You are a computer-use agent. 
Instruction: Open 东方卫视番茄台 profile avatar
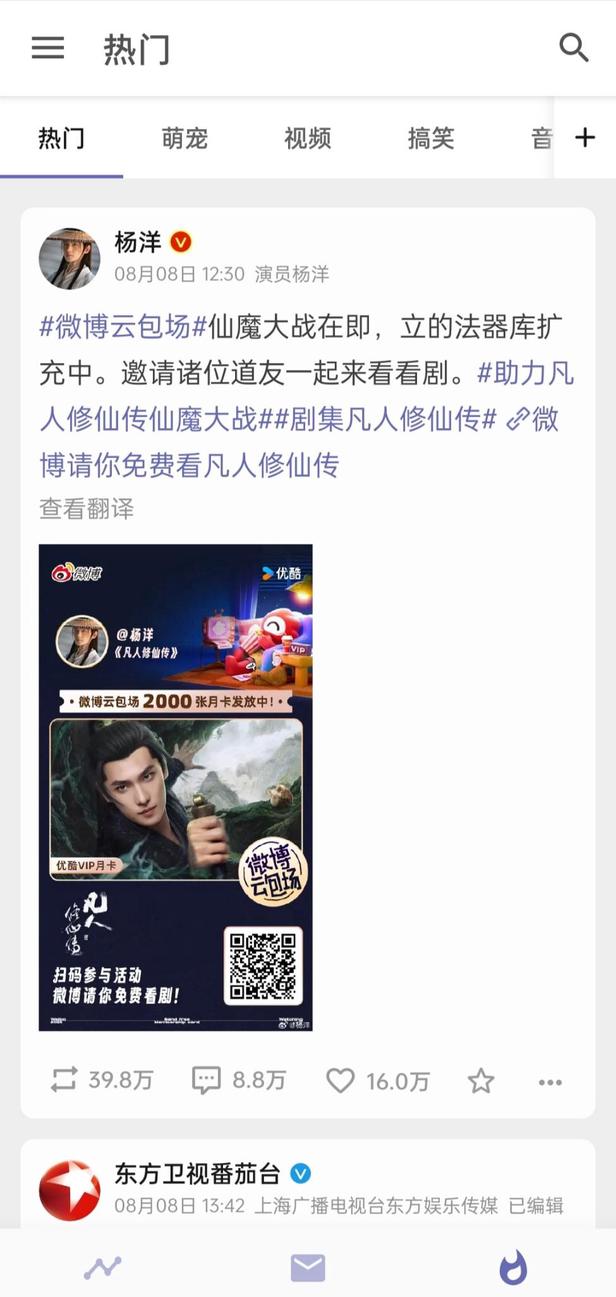pyautogui.click(x=69, y=1191)
